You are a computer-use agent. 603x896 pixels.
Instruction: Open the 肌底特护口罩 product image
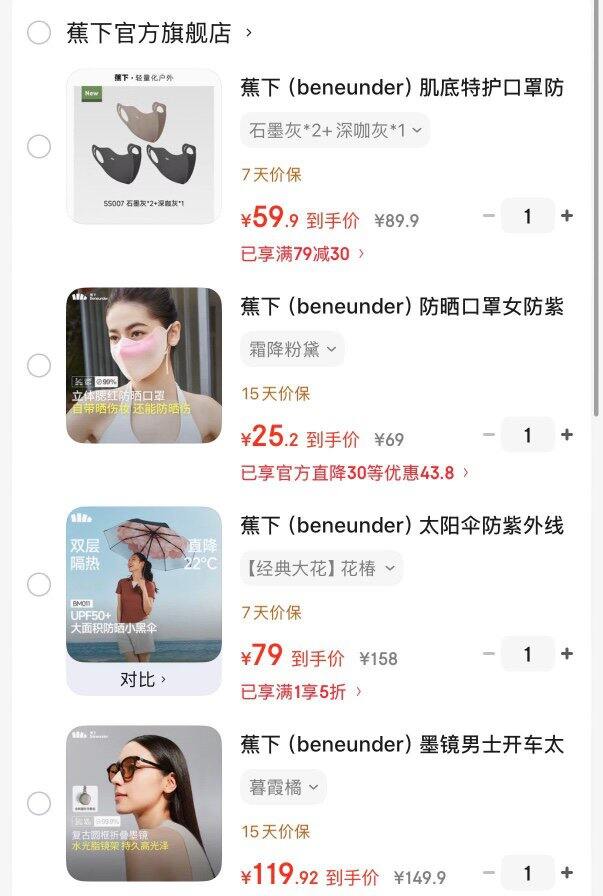(x=144, y=147)
